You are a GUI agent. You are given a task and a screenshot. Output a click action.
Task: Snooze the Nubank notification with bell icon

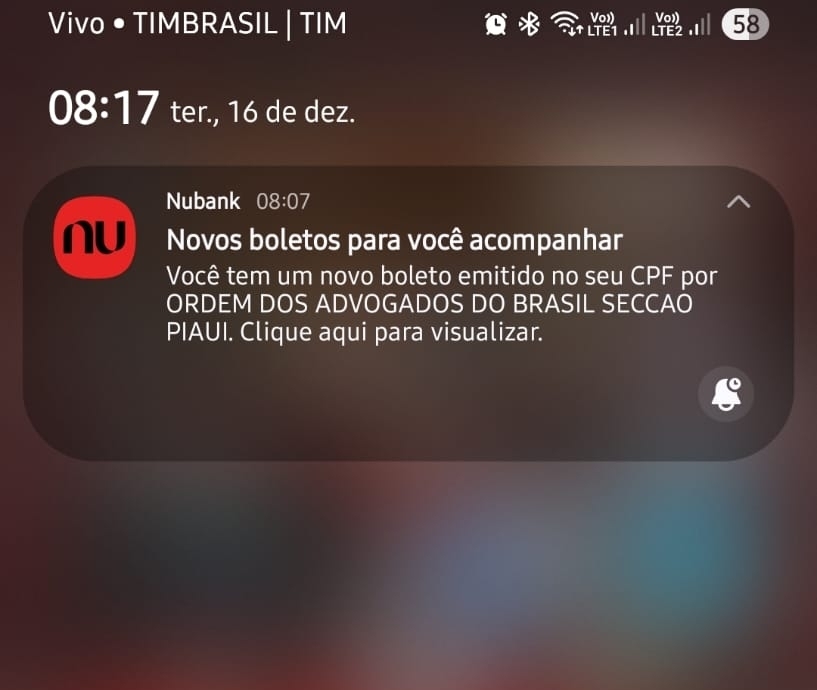pos(725,394)
